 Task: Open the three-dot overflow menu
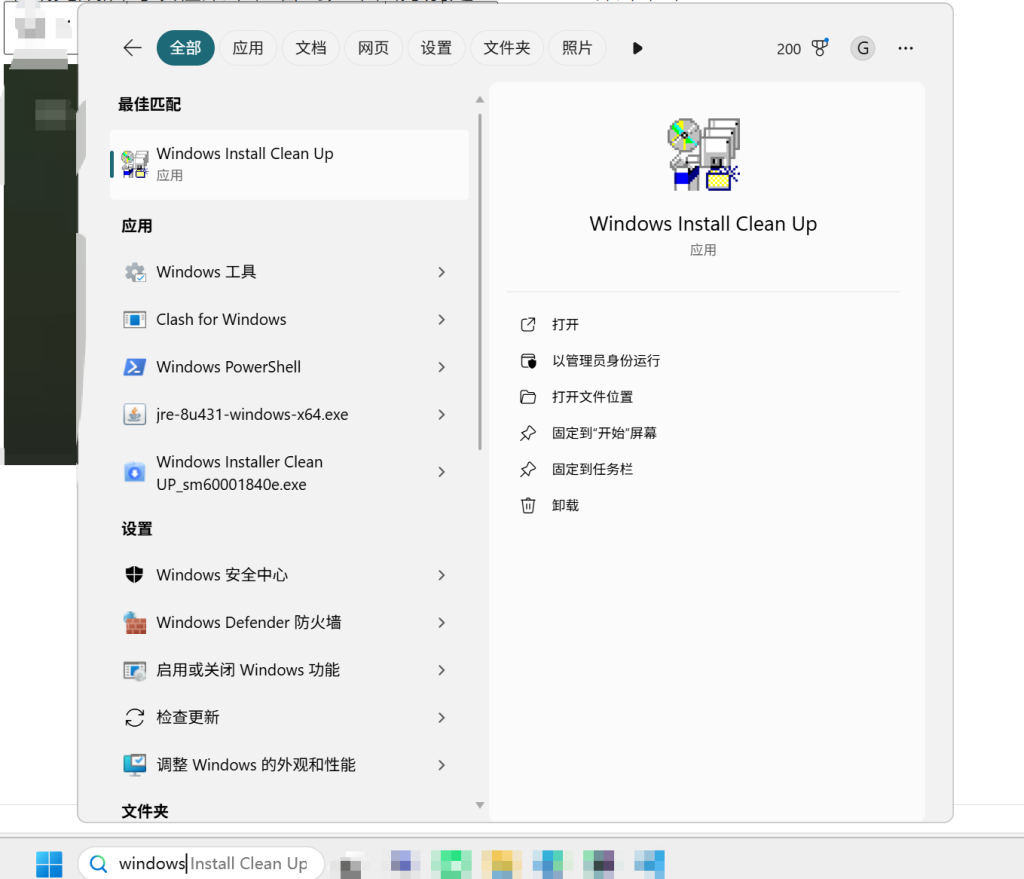(x=906, y=48)
